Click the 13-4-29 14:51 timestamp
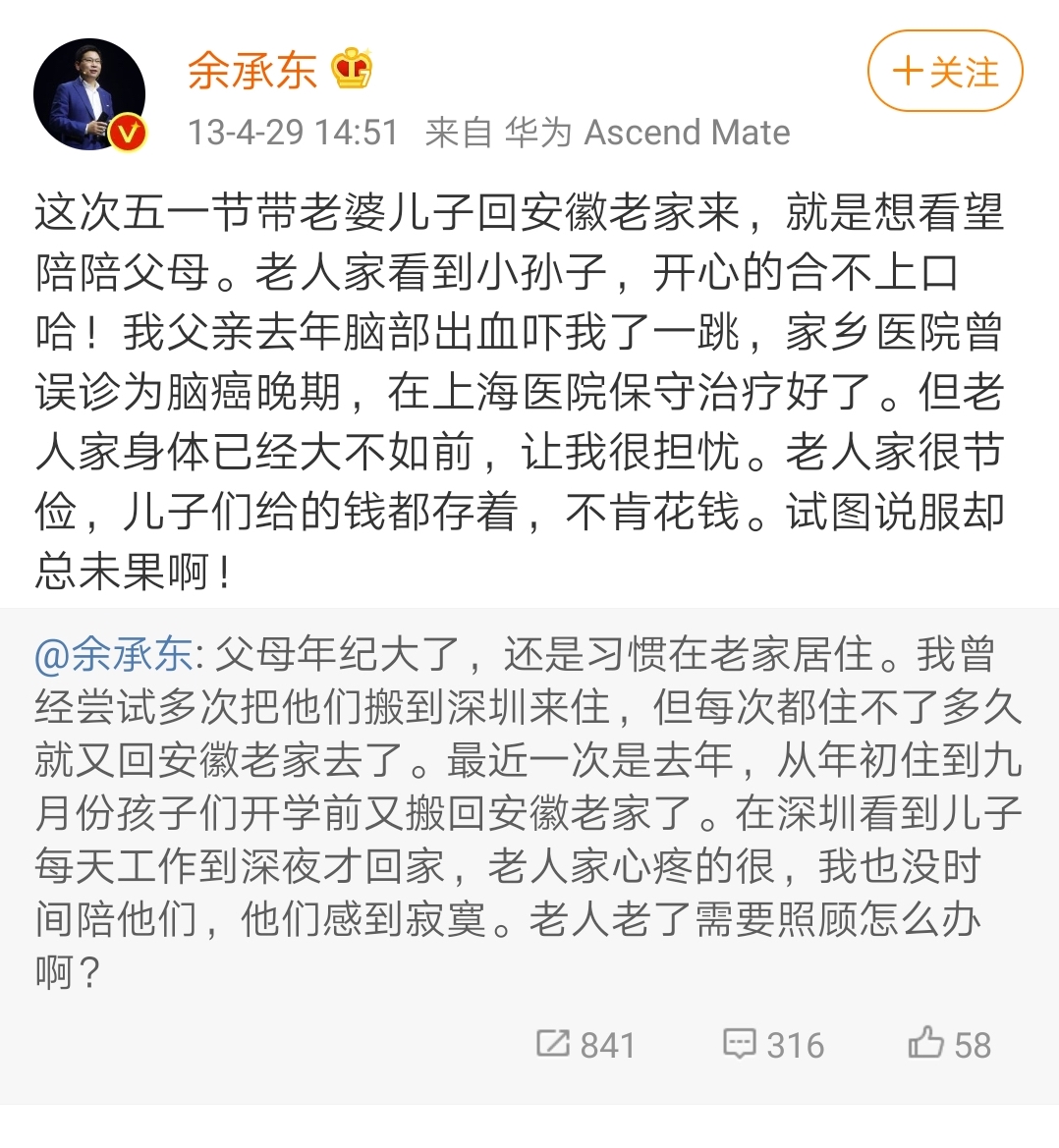 pos(291,133)
